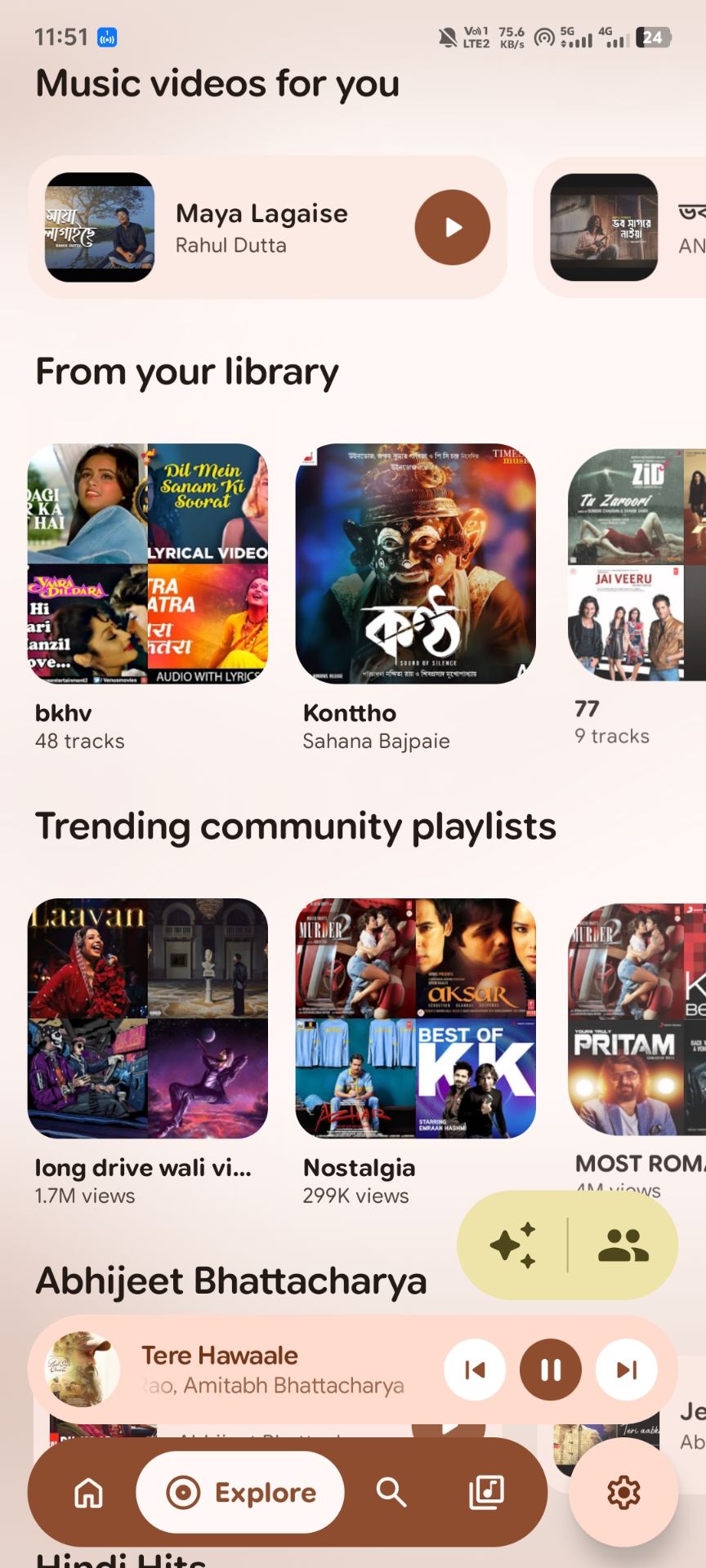Skip to the previous track

pyautogui.click(x=475, y=1370)
